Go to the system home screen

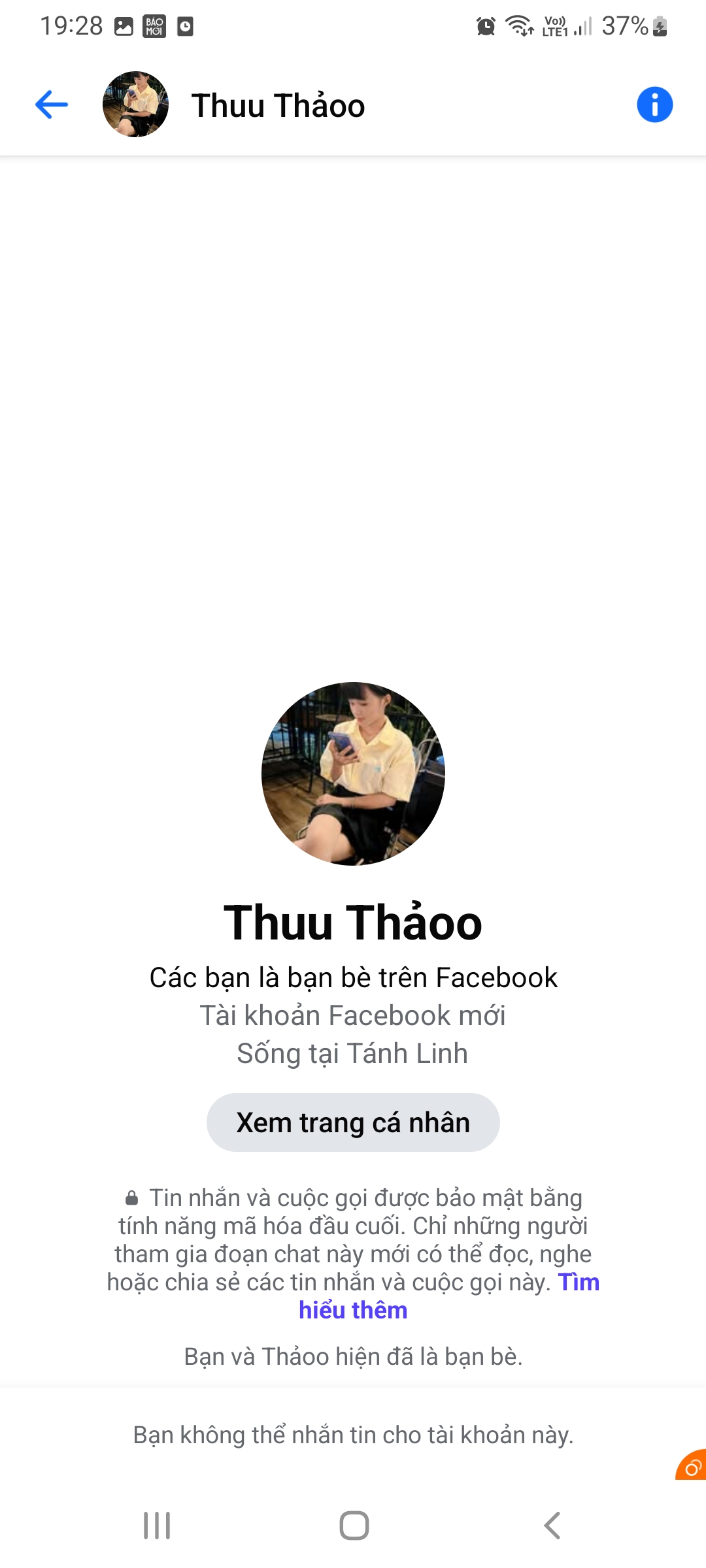pos(354,1526)
